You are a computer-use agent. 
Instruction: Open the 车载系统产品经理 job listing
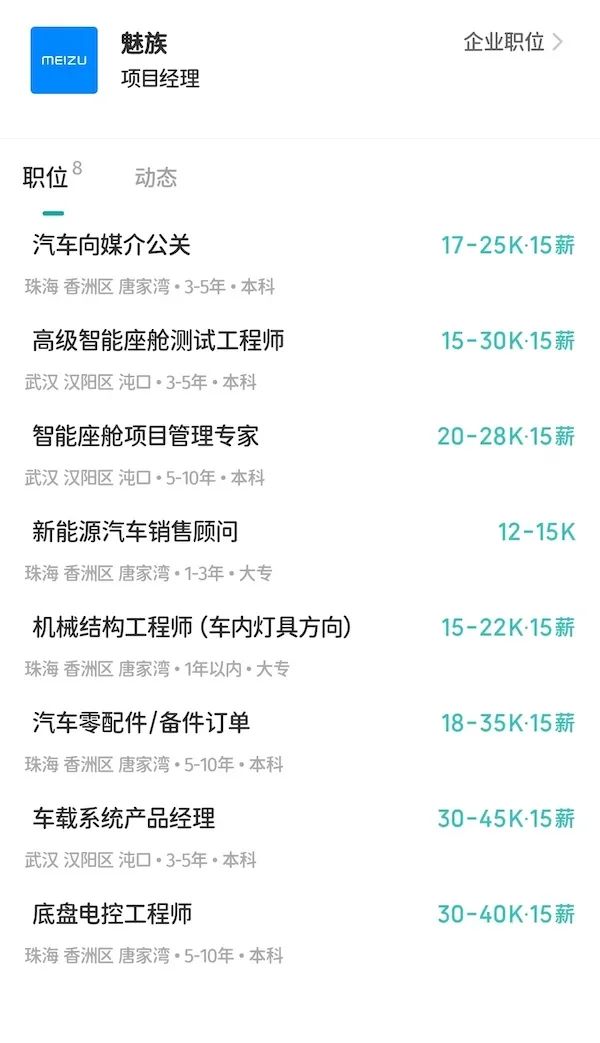pos(300,838)
